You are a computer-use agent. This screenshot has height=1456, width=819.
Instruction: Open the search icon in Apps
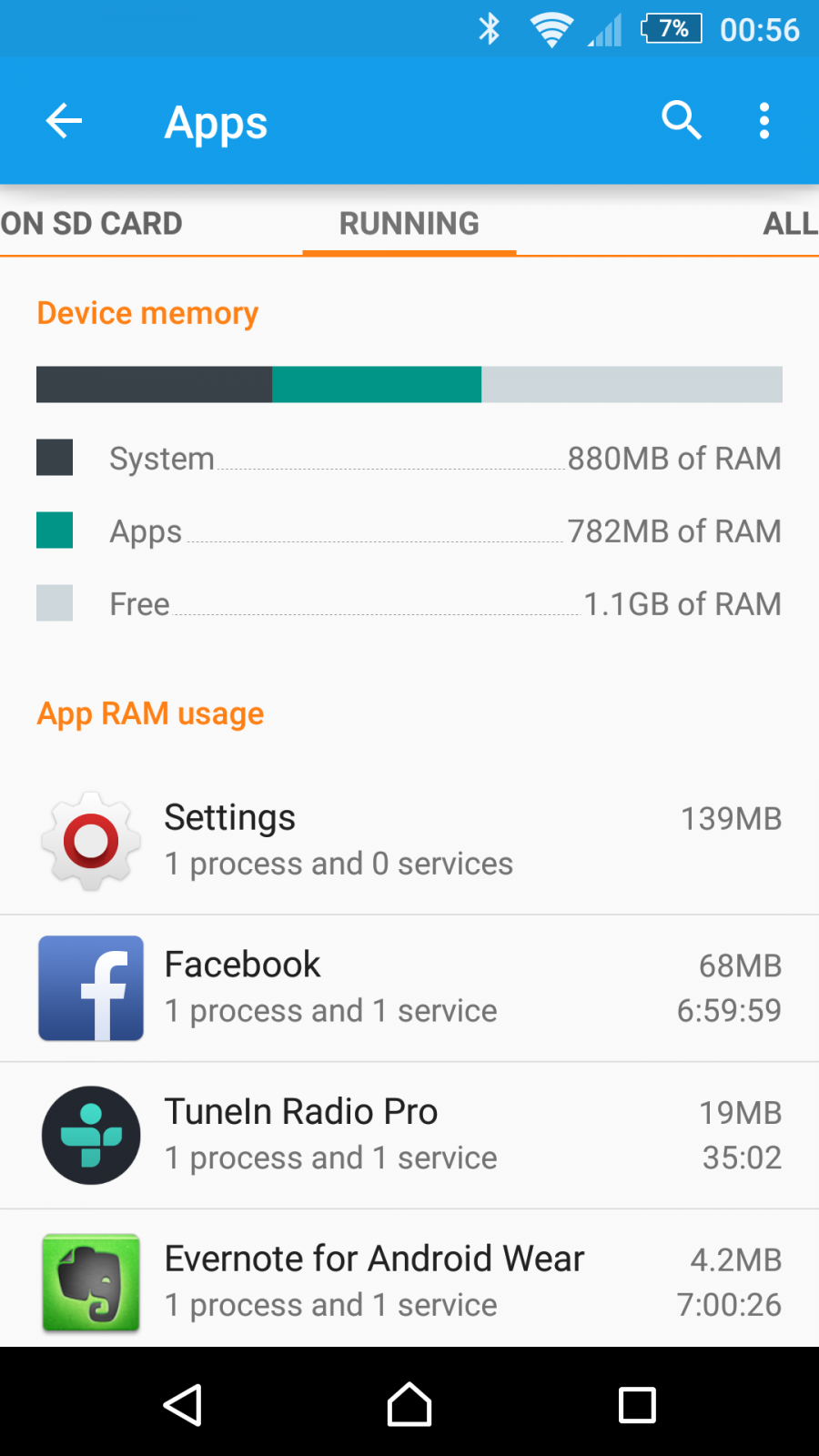tap(681, 120)
